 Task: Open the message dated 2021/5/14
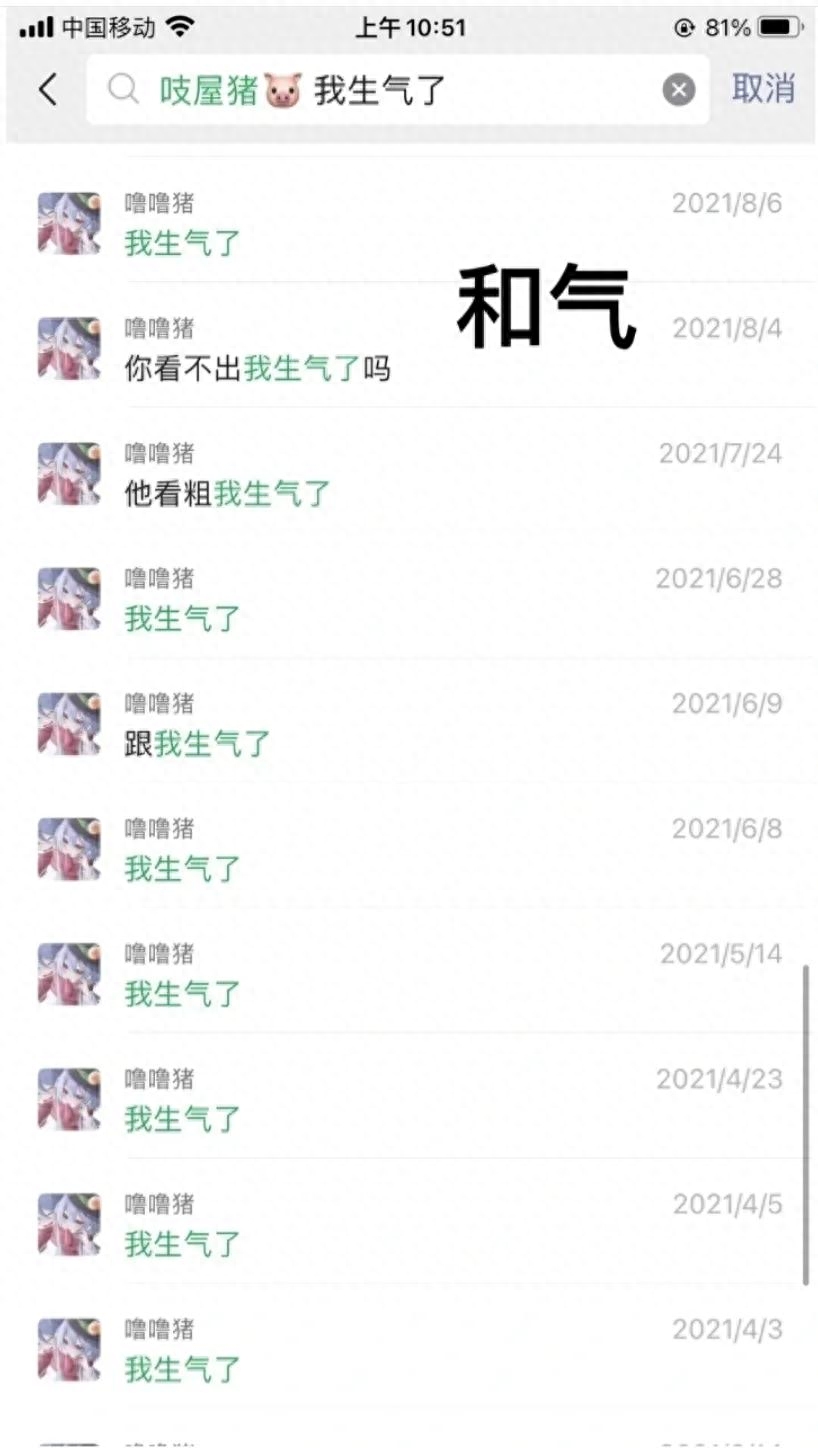(410, 973)
